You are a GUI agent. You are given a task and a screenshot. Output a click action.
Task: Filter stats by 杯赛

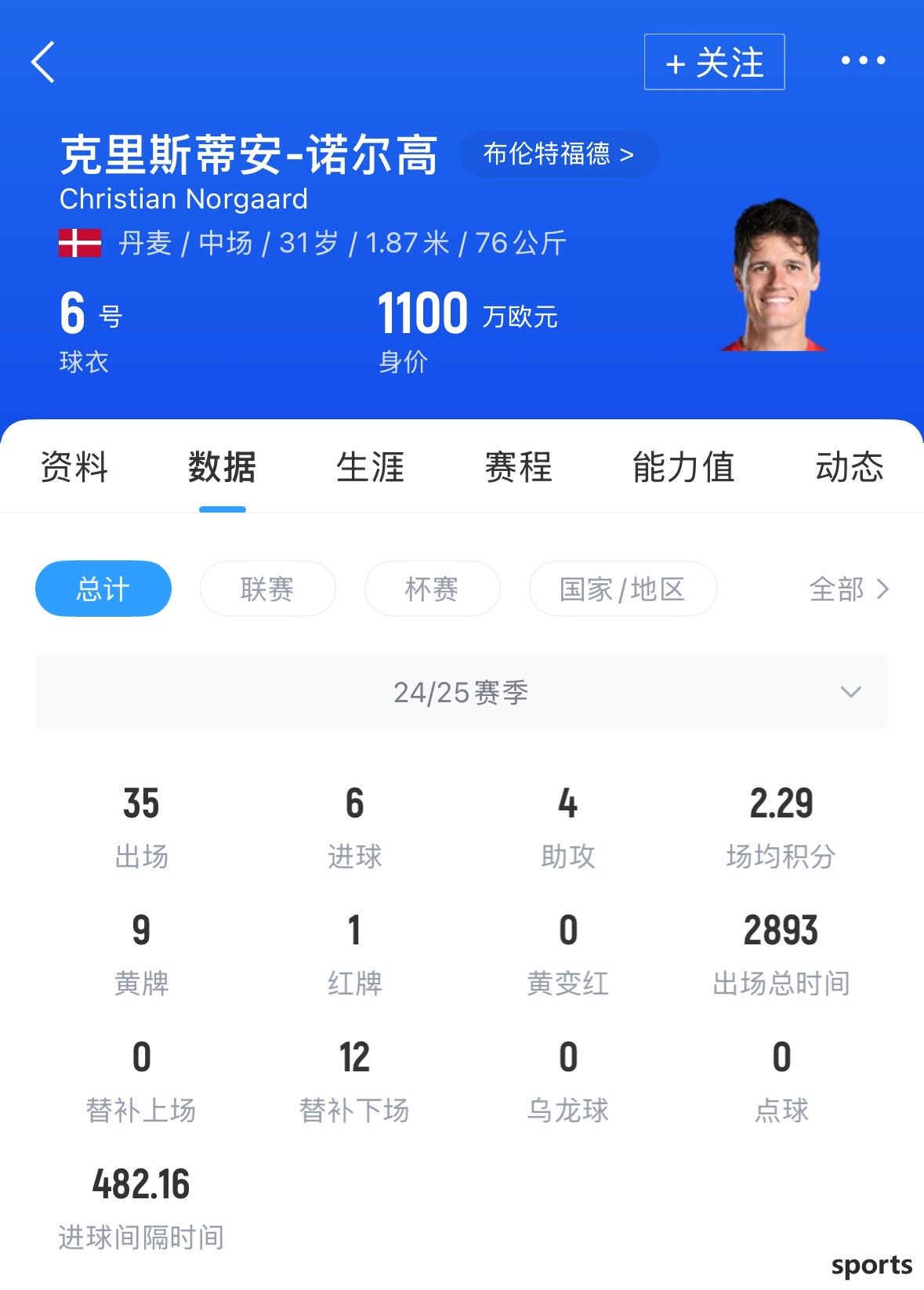(x=432, y=589)
